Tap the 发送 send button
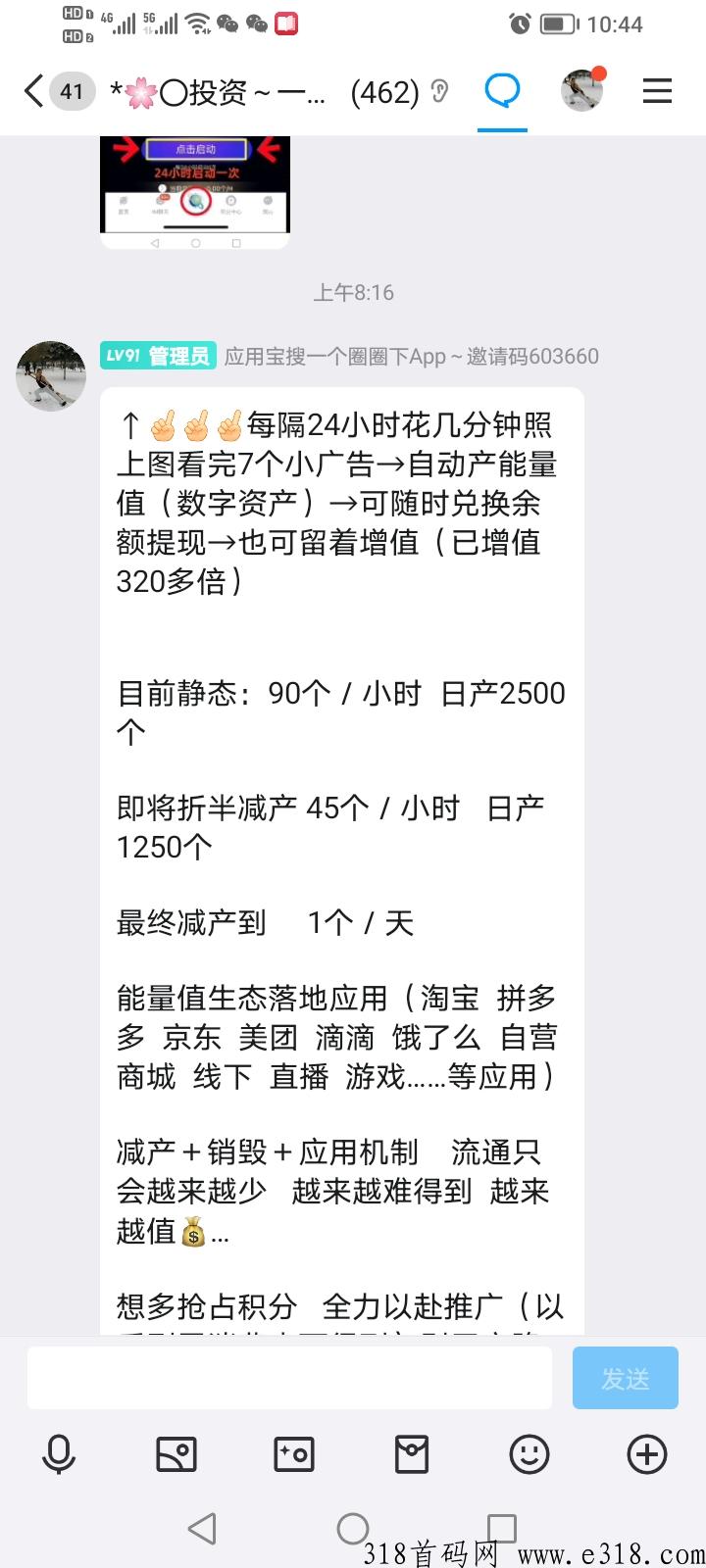This screenshot has height=1568, width=706. click(625, 1378)
